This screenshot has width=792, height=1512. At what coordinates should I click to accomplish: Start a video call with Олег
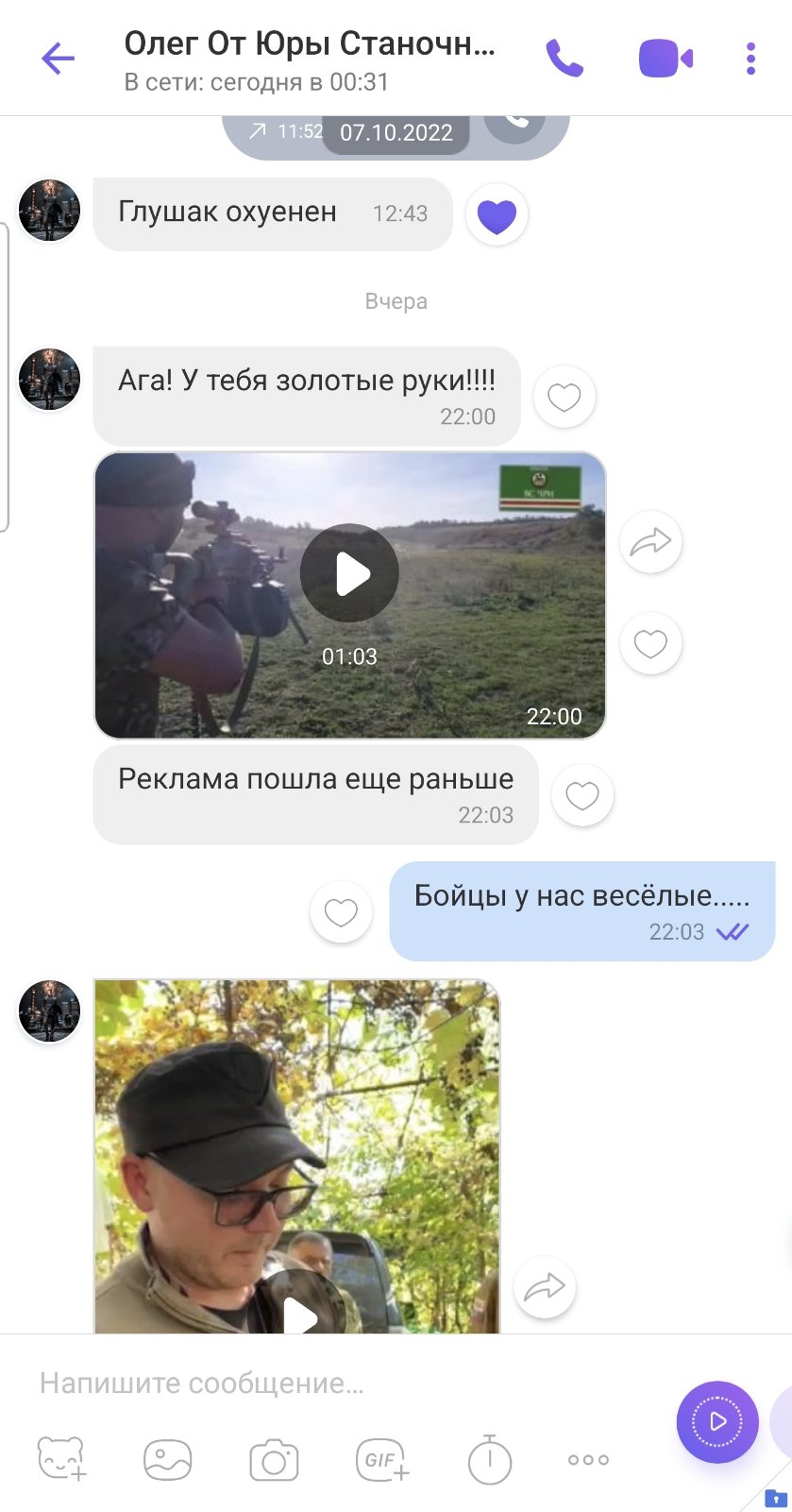pyautogui.click(x=666, y=59)
